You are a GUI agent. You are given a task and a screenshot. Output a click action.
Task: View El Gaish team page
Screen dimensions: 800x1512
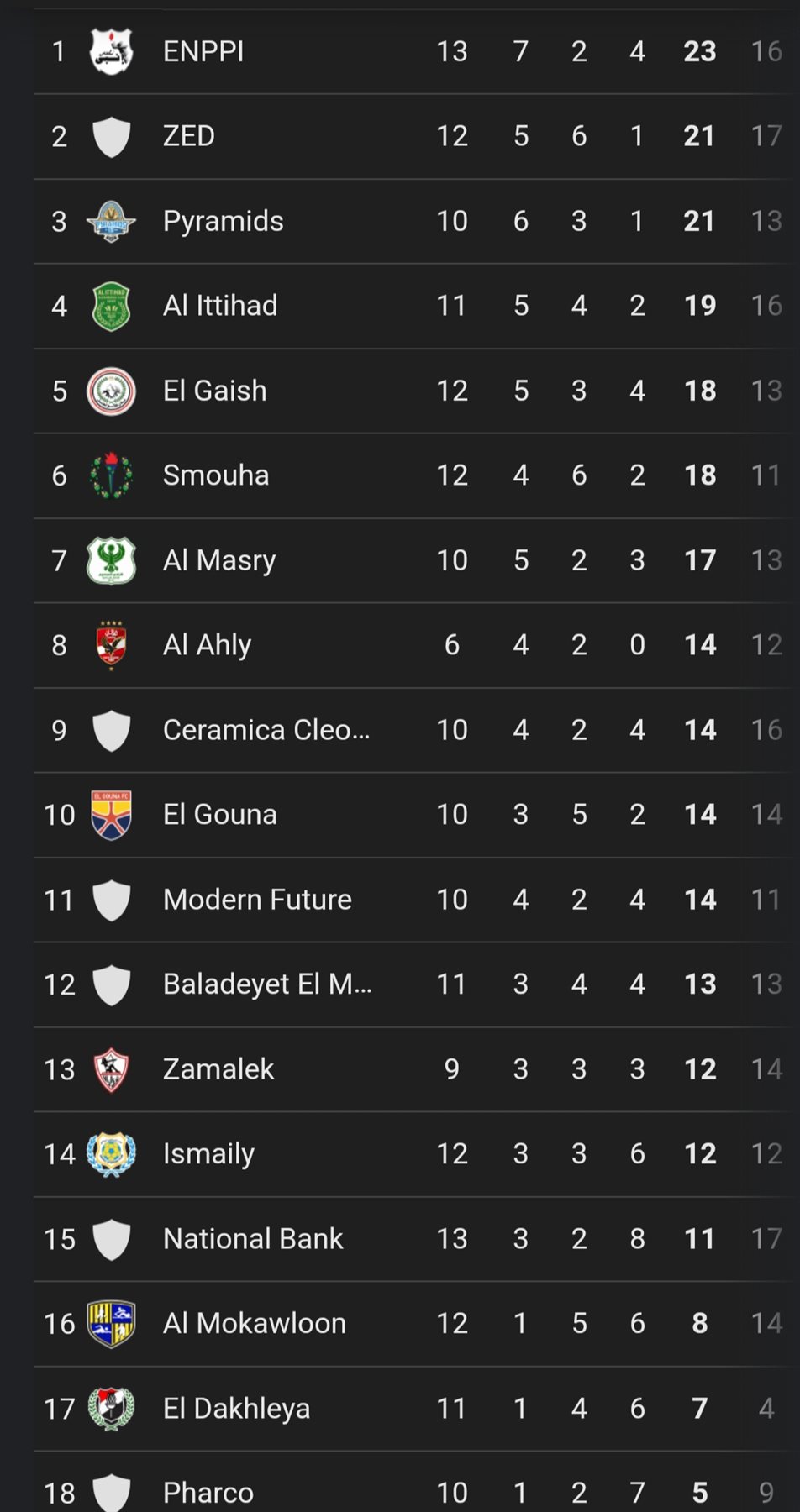(214, 391)
